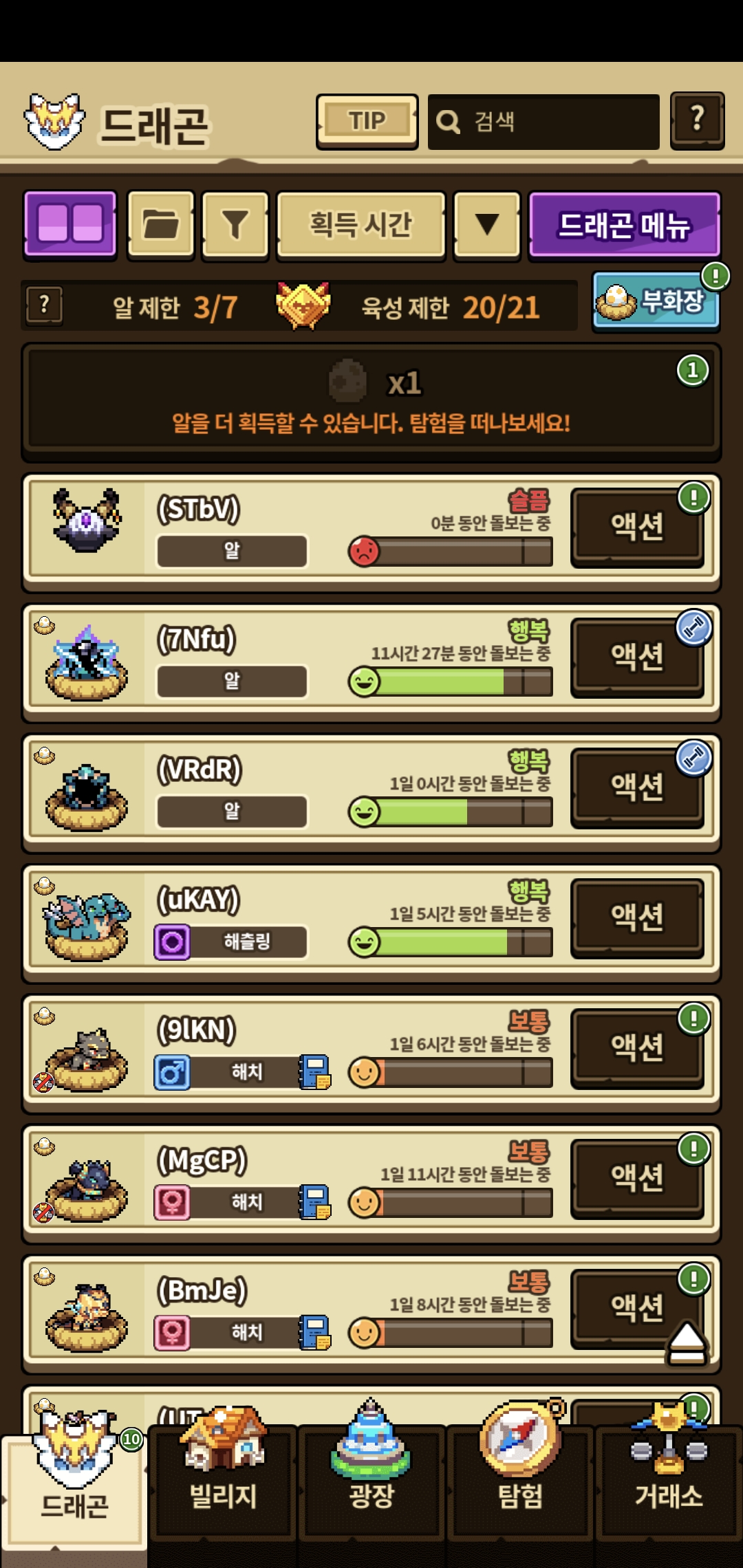The height and width of the screenshot is (1568, 743).
Task: Open the action menu for uKAY
Action: (x=637, y=917)
